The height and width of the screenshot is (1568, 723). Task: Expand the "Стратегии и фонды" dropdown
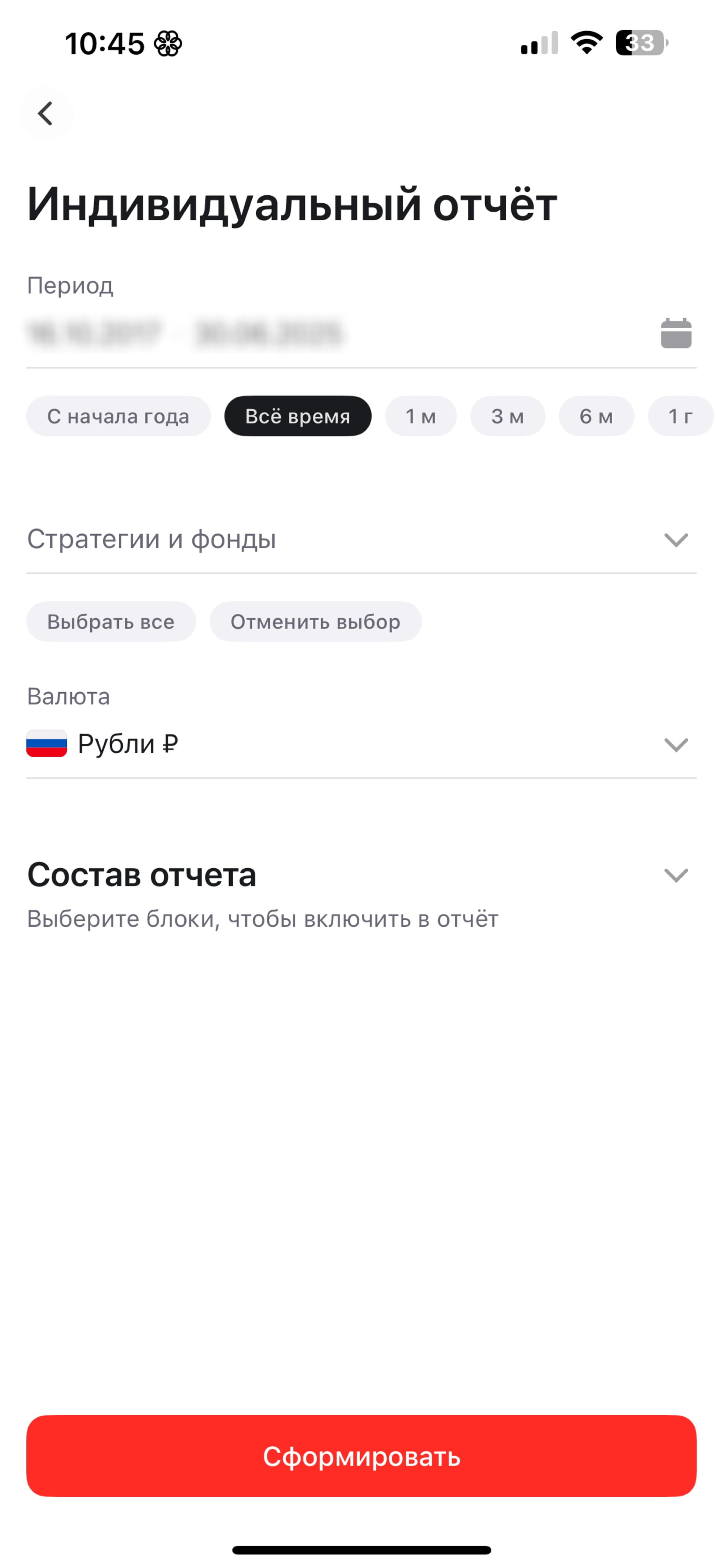pyautogui.click(x=361, y=539)
